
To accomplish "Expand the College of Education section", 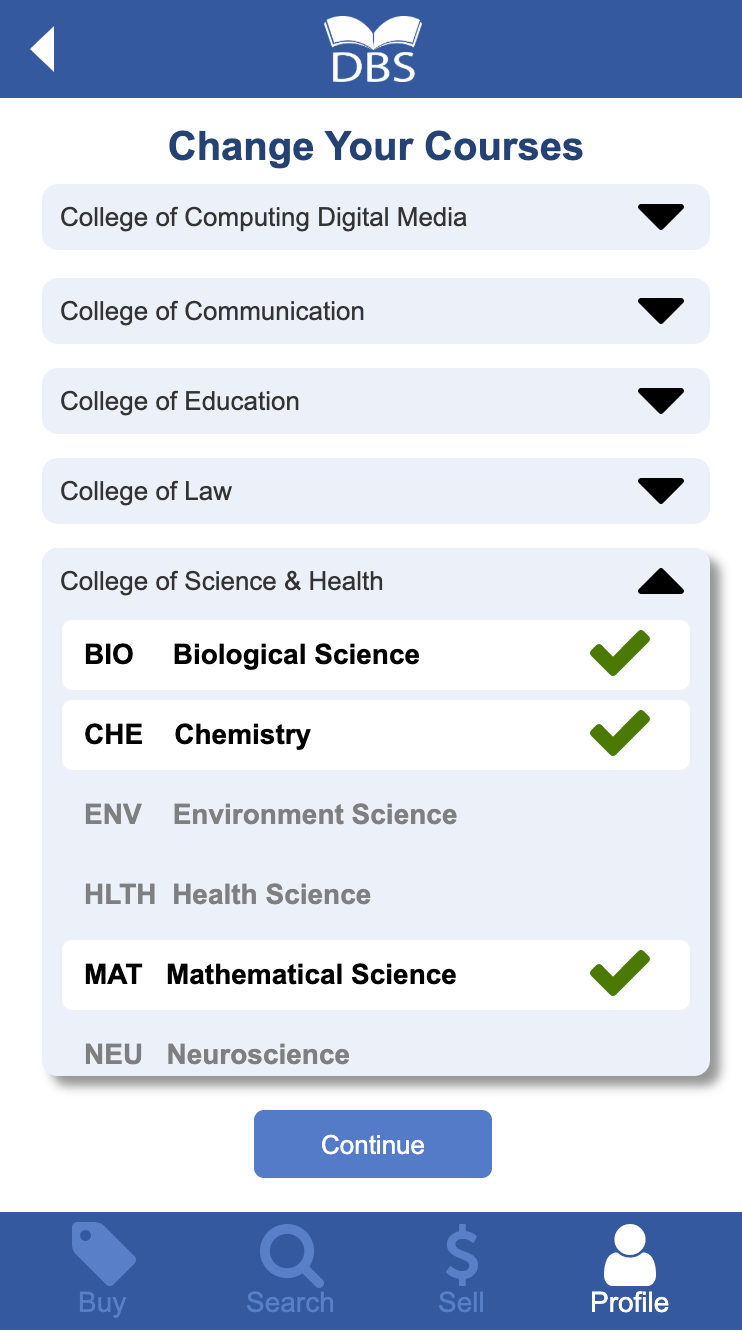I will (376, 401).
